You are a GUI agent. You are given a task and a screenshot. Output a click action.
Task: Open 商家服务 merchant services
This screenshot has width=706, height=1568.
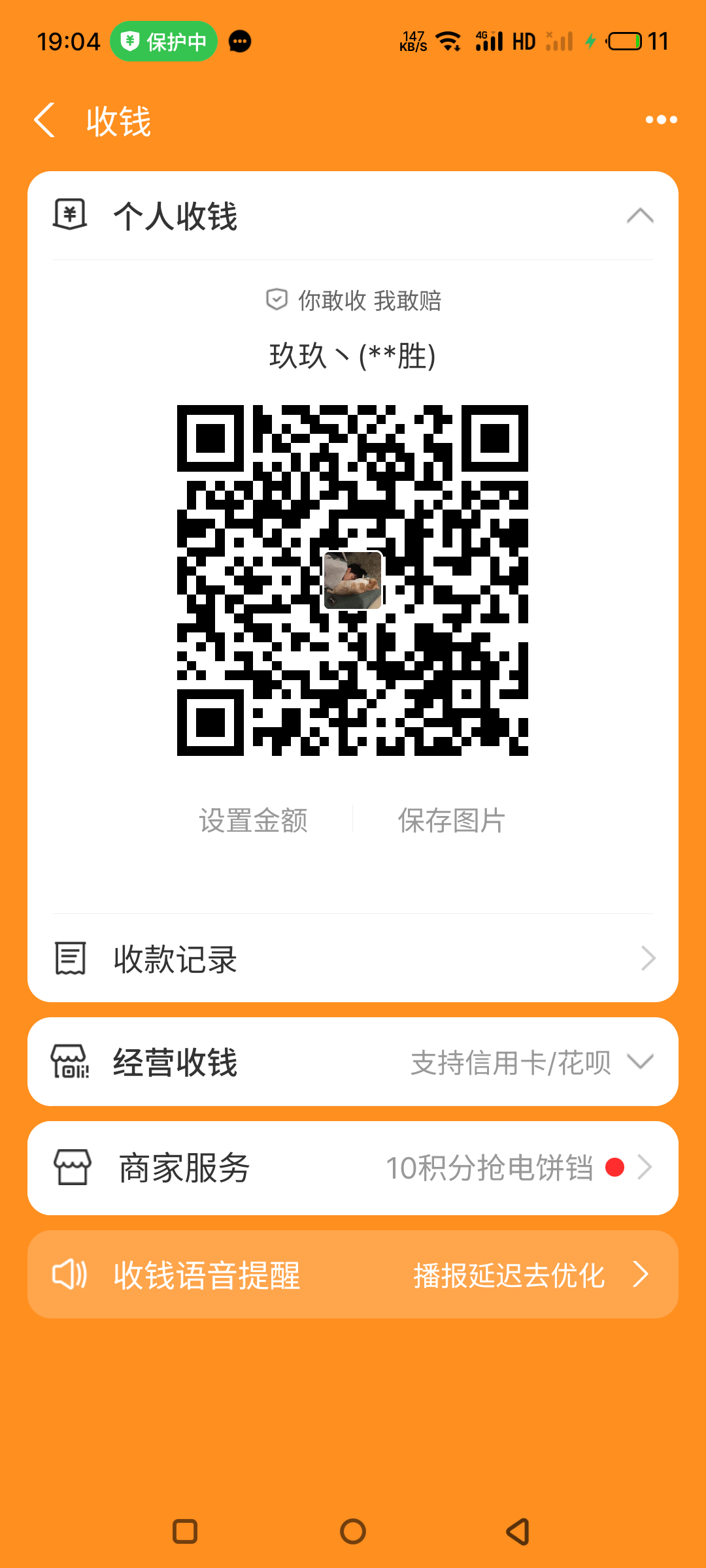(353, 1168)
